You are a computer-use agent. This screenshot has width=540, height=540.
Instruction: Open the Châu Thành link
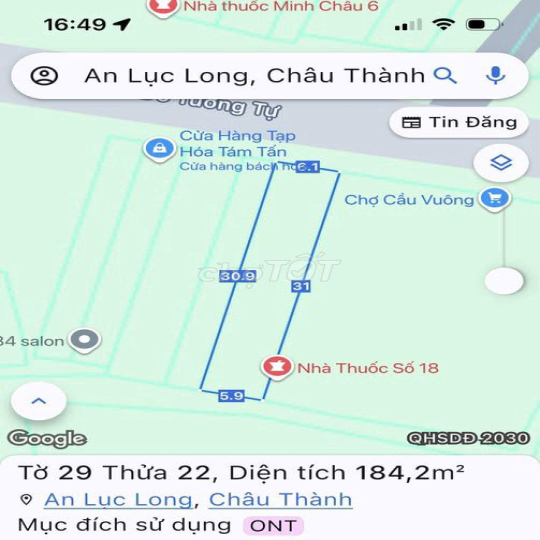point(280,499)
